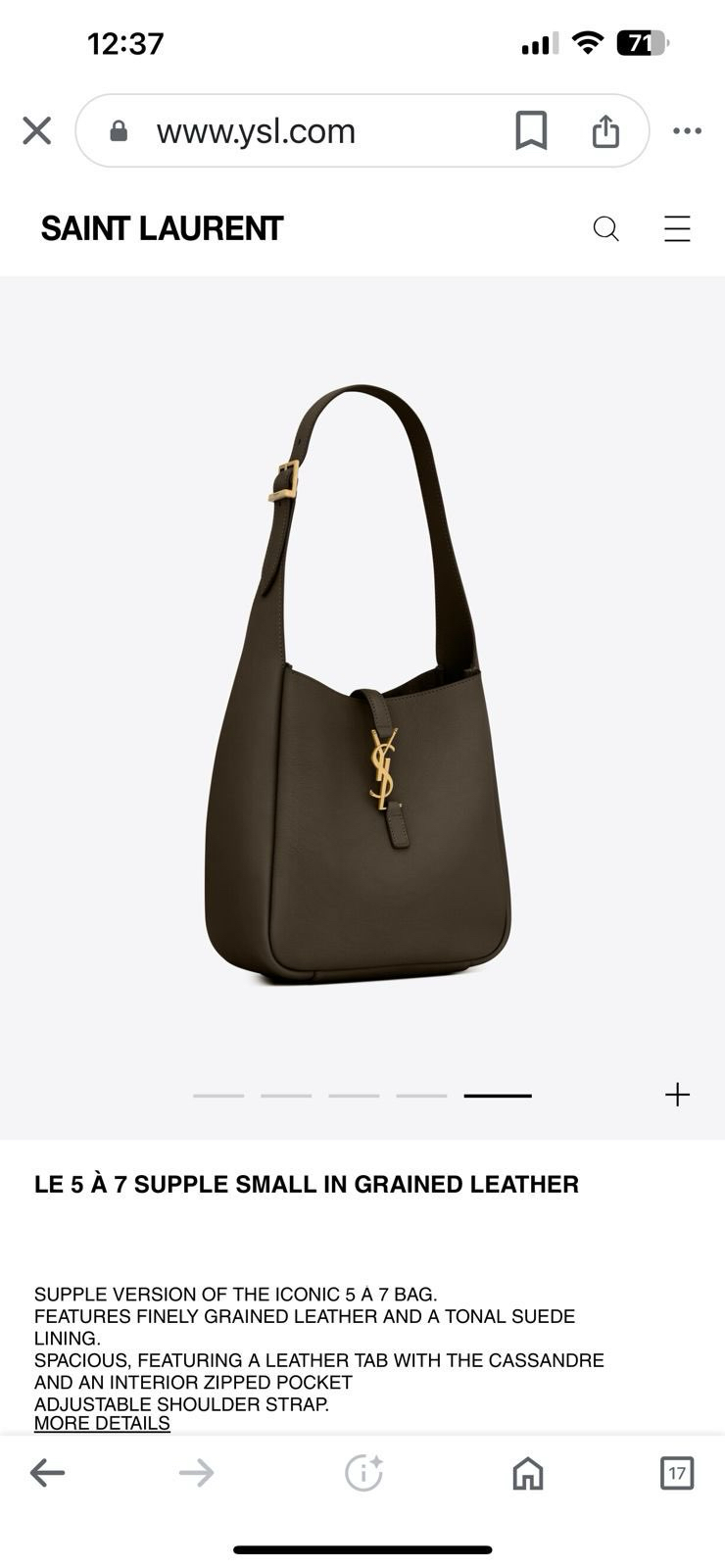
Task: Open the search icon on Saint Laurent header
Action: click(x=605, y=229)
